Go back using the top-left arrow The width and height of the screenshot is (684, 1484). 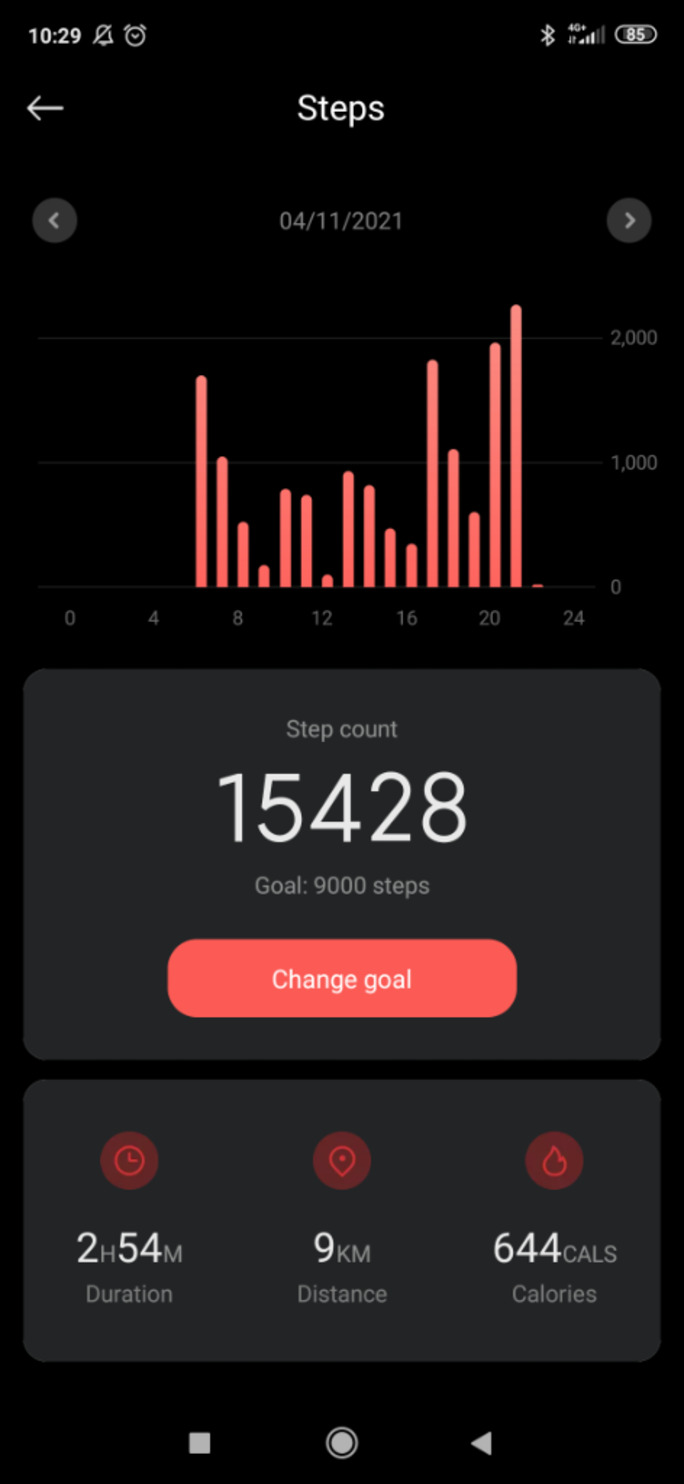point(45,108)
